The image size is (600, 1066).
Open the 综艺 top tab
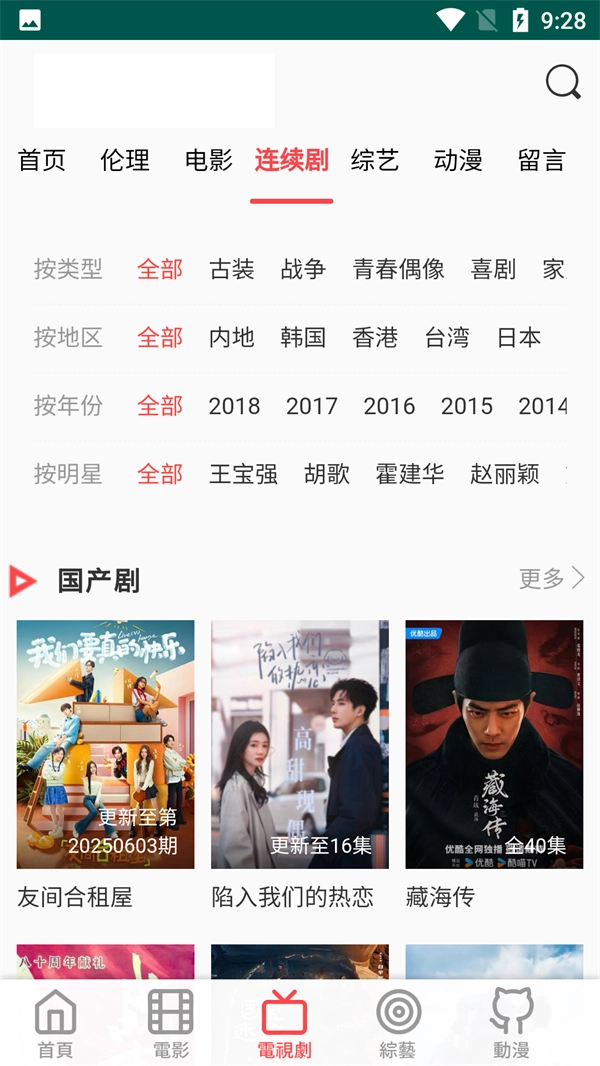pyautogui.click(x=375, y=160)
